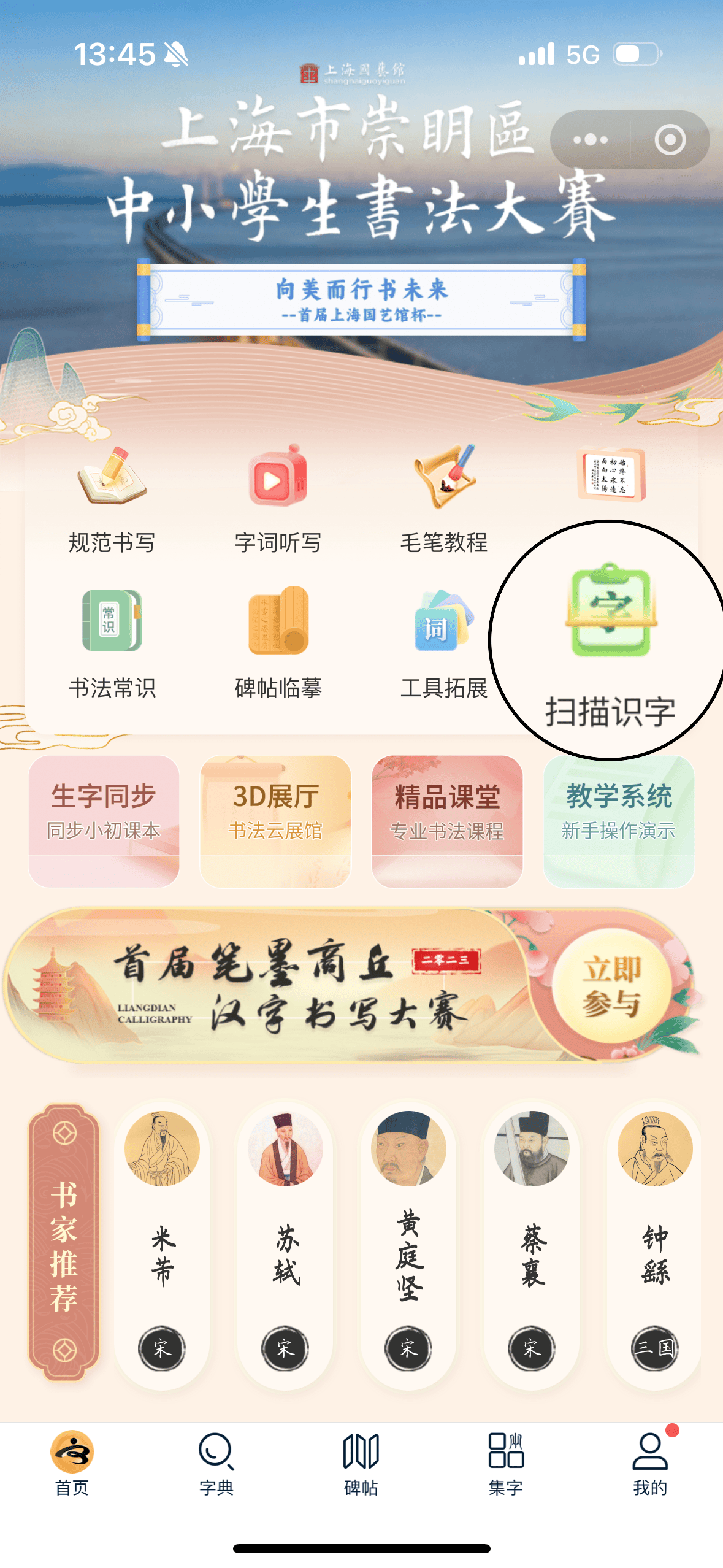The image size is (723, 1568).
Task: Open the mini program more options menu
Action: (590, 140)
